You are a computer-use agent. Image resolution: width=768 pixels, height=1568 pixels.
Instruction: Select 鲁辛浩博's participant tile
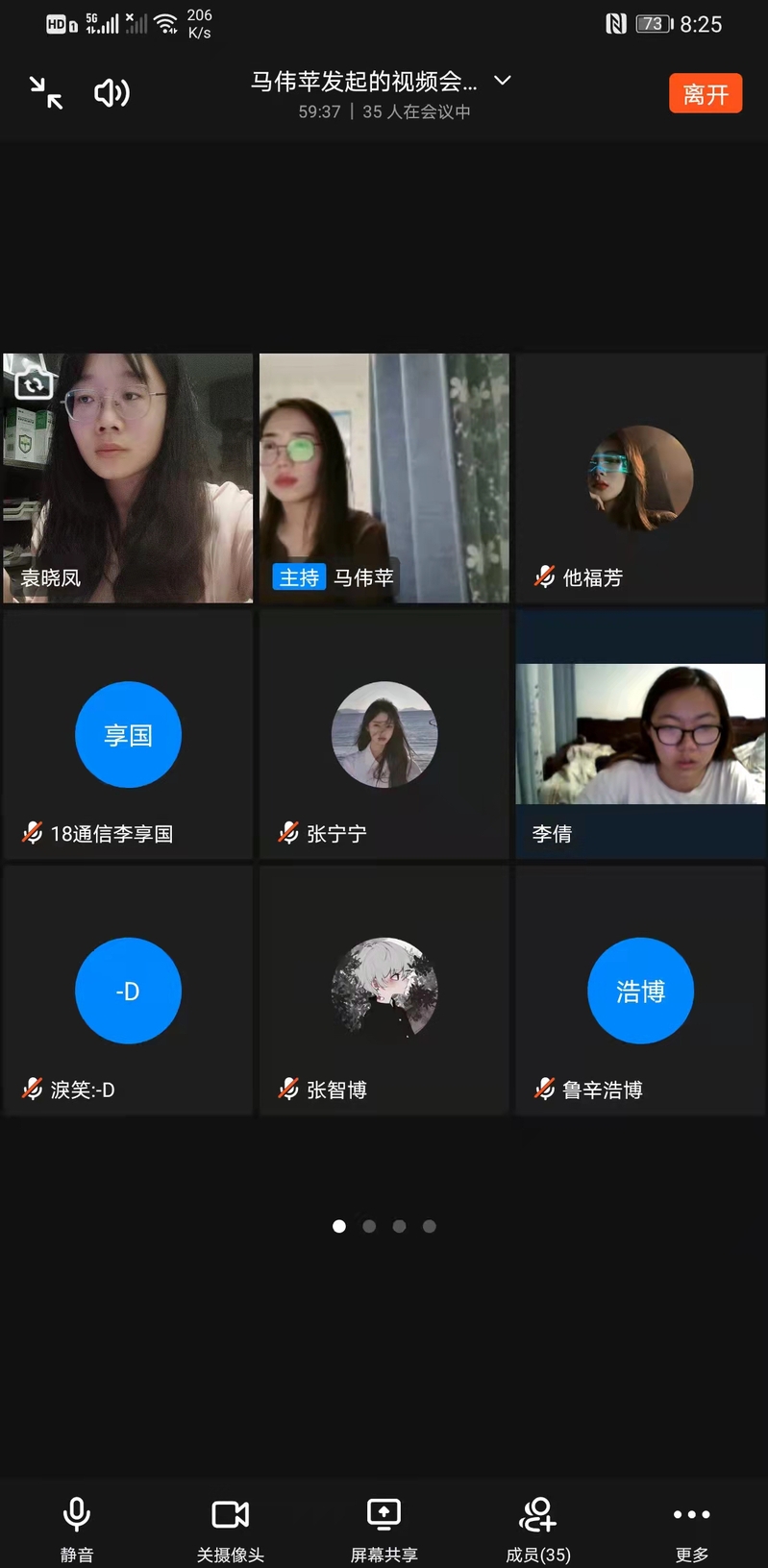(640, 991)
